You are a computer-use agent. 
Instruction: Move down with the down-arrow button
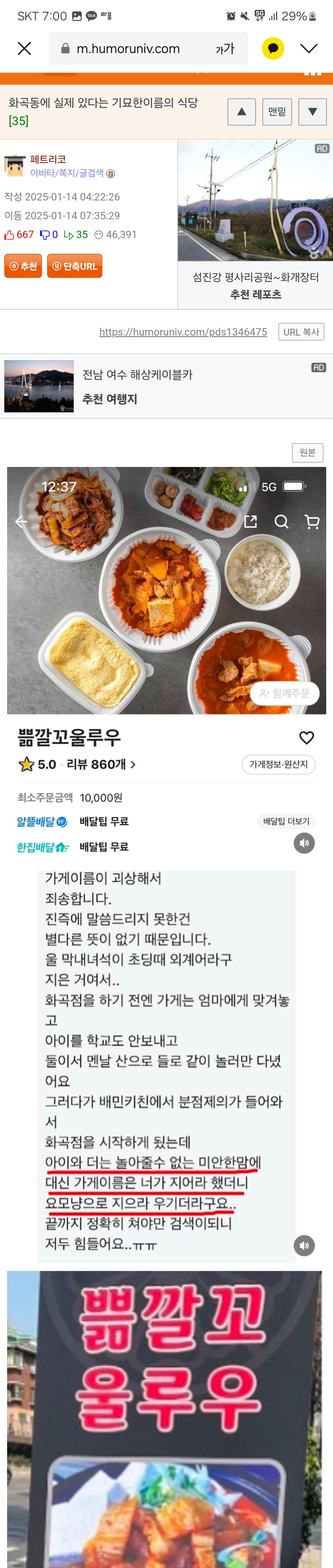312,111
